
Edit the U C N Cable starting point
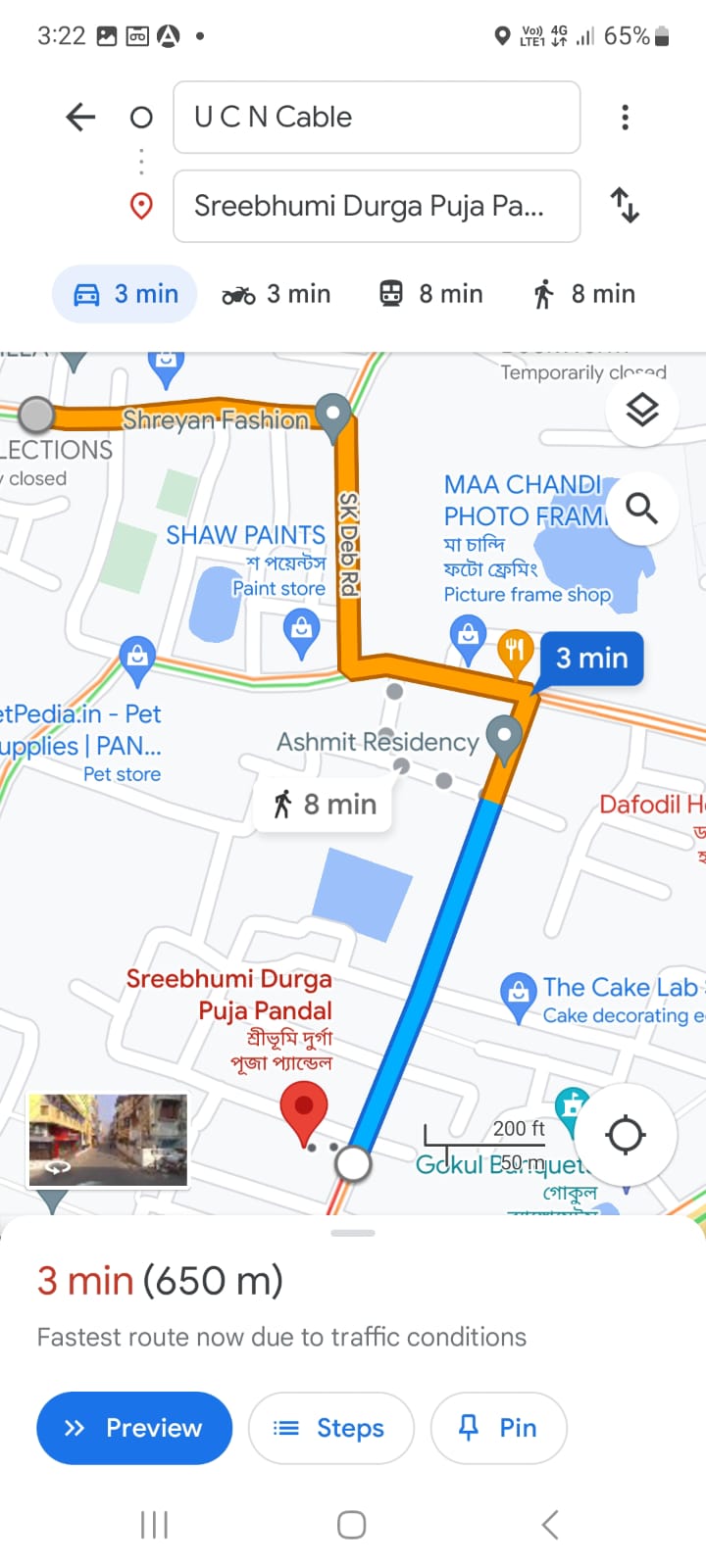[377, 118]
